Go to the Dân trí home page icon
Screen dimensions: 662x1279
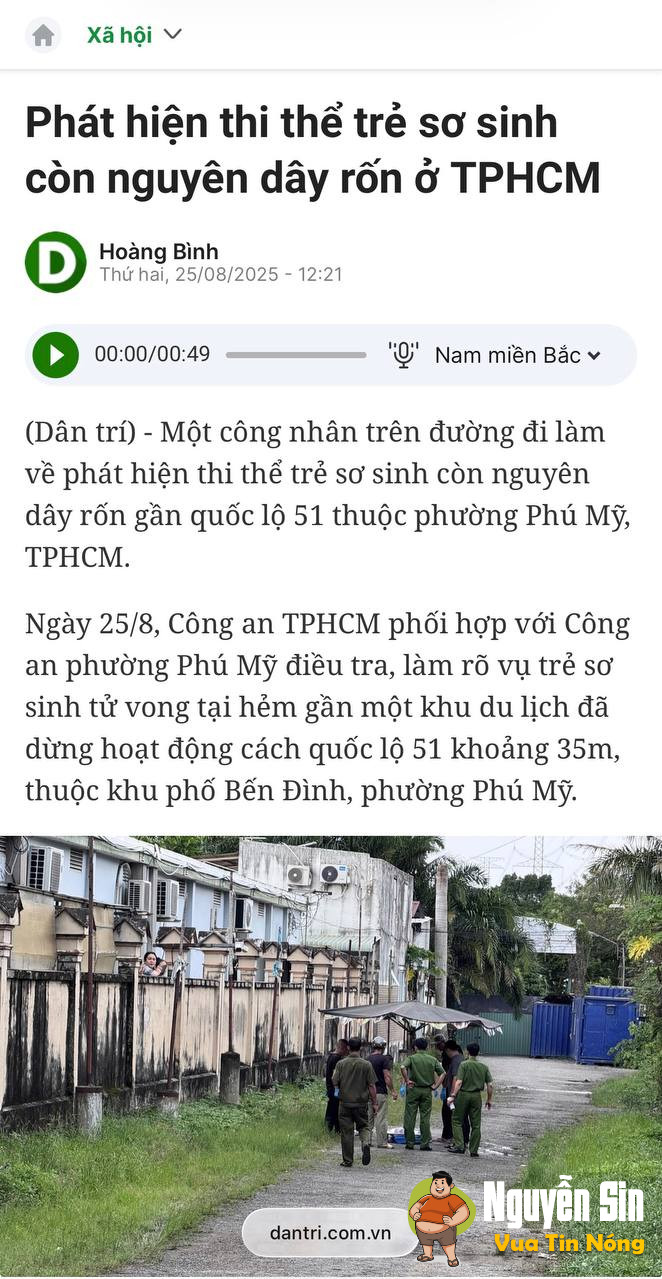[x=43, y=35]
